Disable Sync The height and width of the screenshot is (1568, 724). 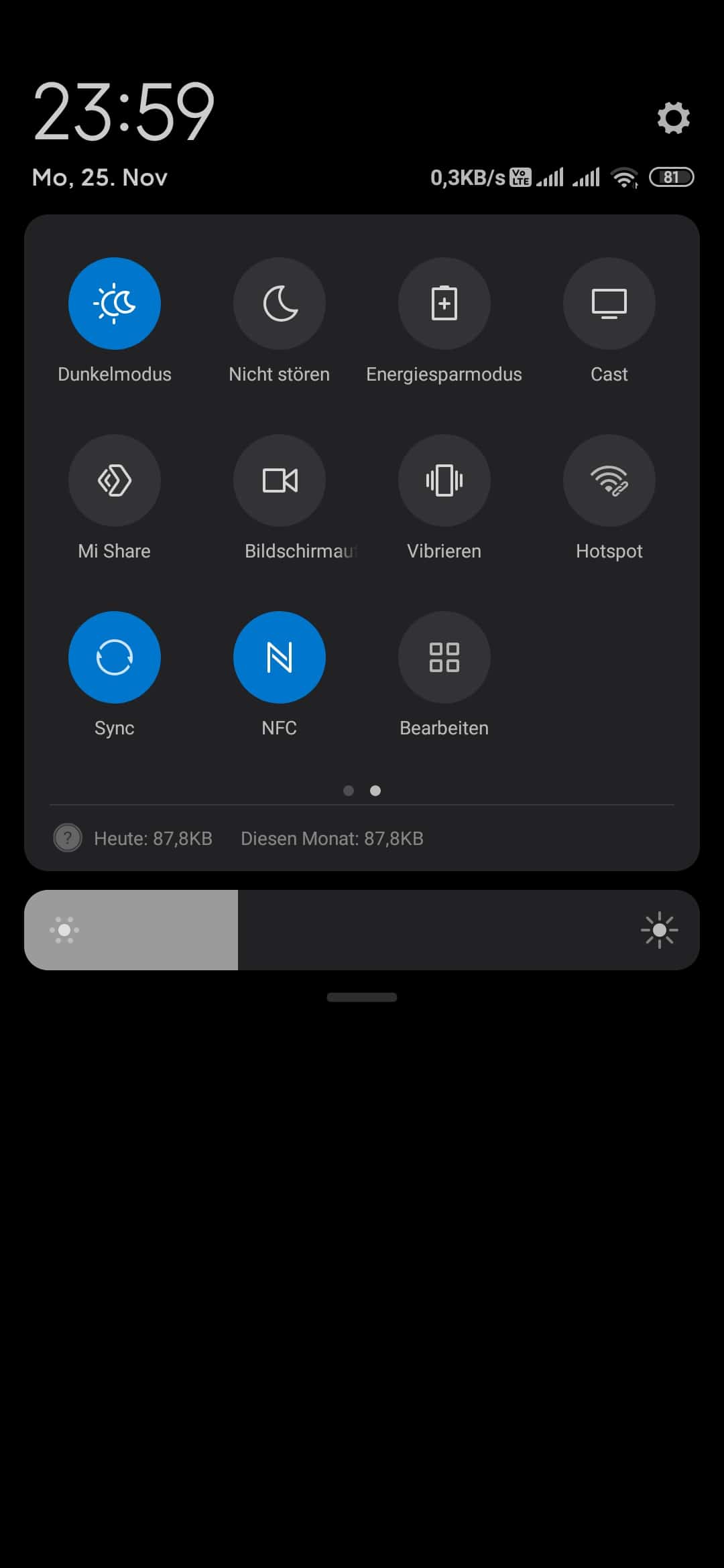(x=115, y=657)
